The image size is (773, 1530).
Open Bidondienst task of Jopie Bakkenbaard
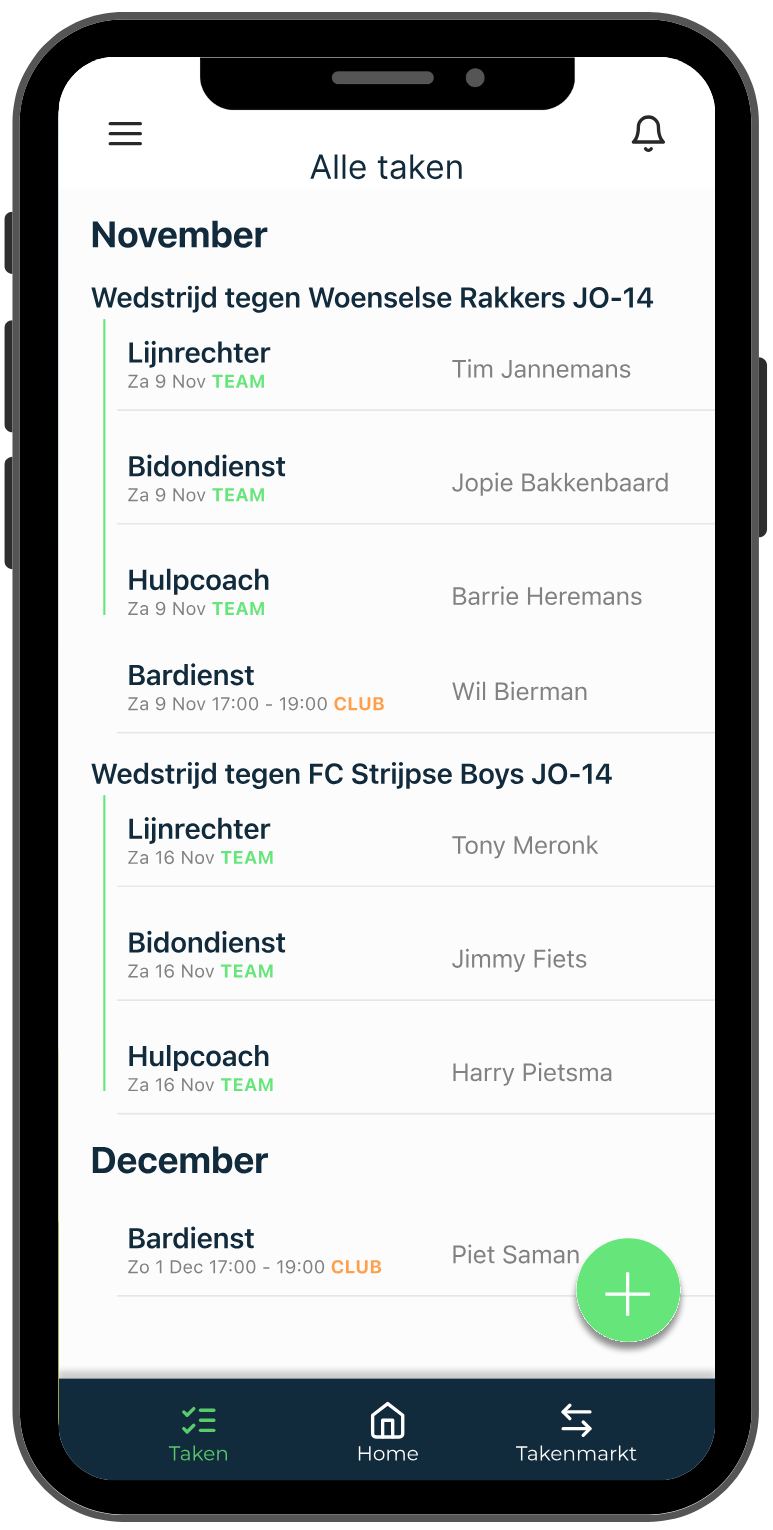415,480
